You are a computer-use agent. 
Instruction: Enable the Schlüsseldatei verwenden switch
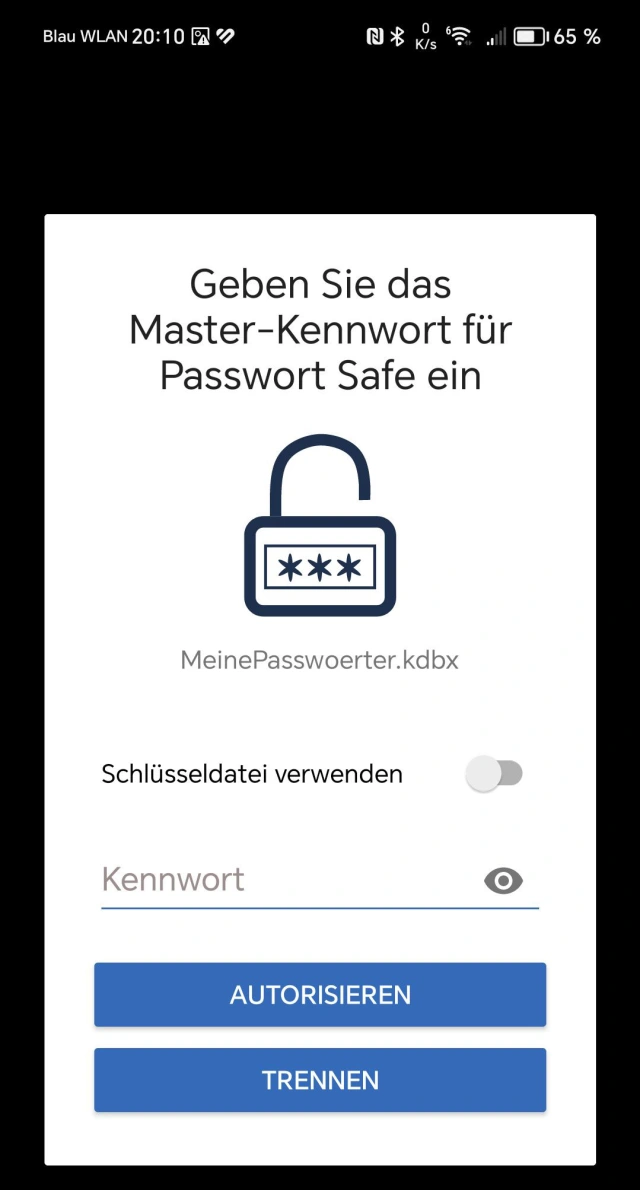click(x=495, y=773)
